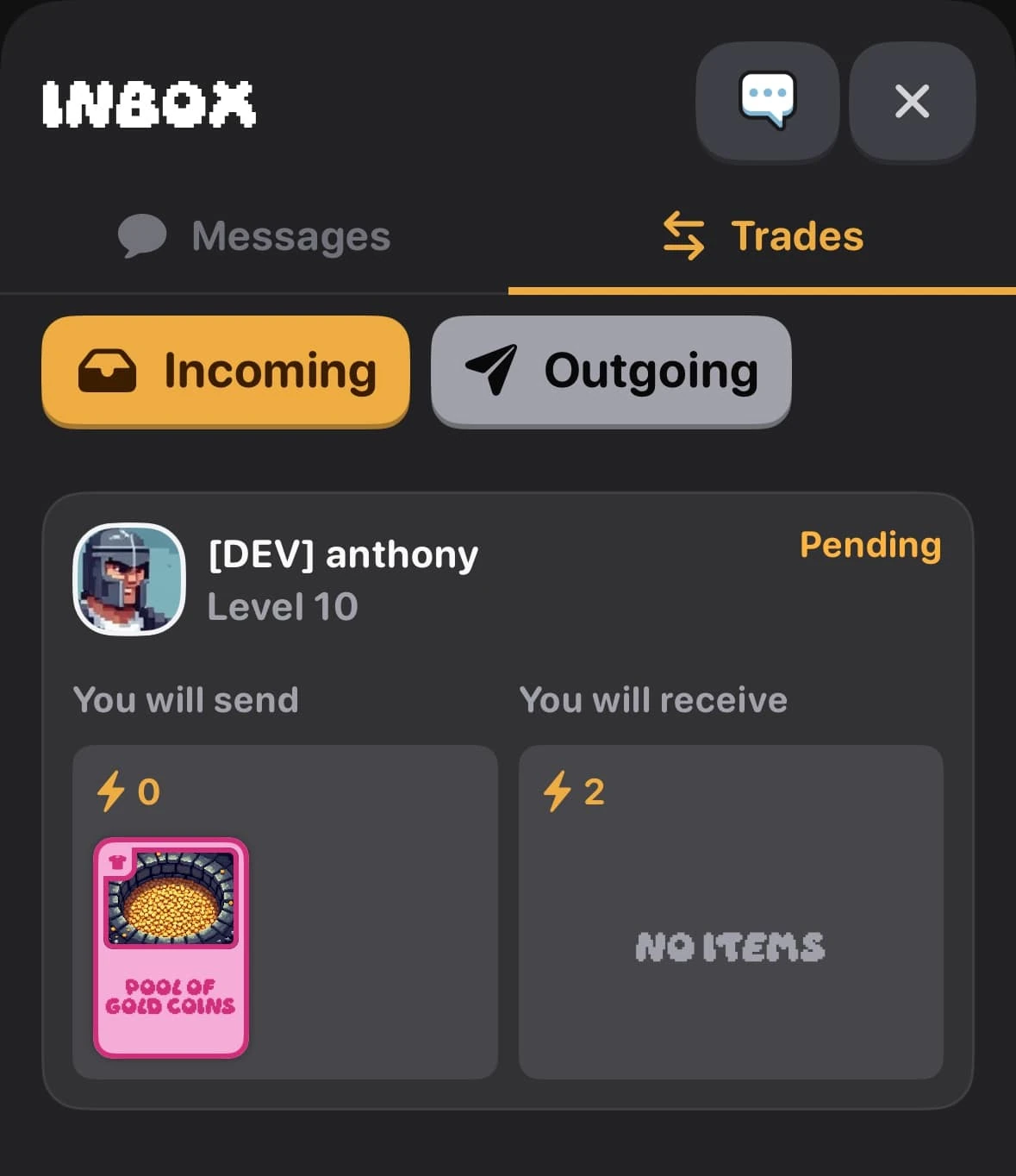
Task: Select the arrows icon beside Trades
Action: 683,235
